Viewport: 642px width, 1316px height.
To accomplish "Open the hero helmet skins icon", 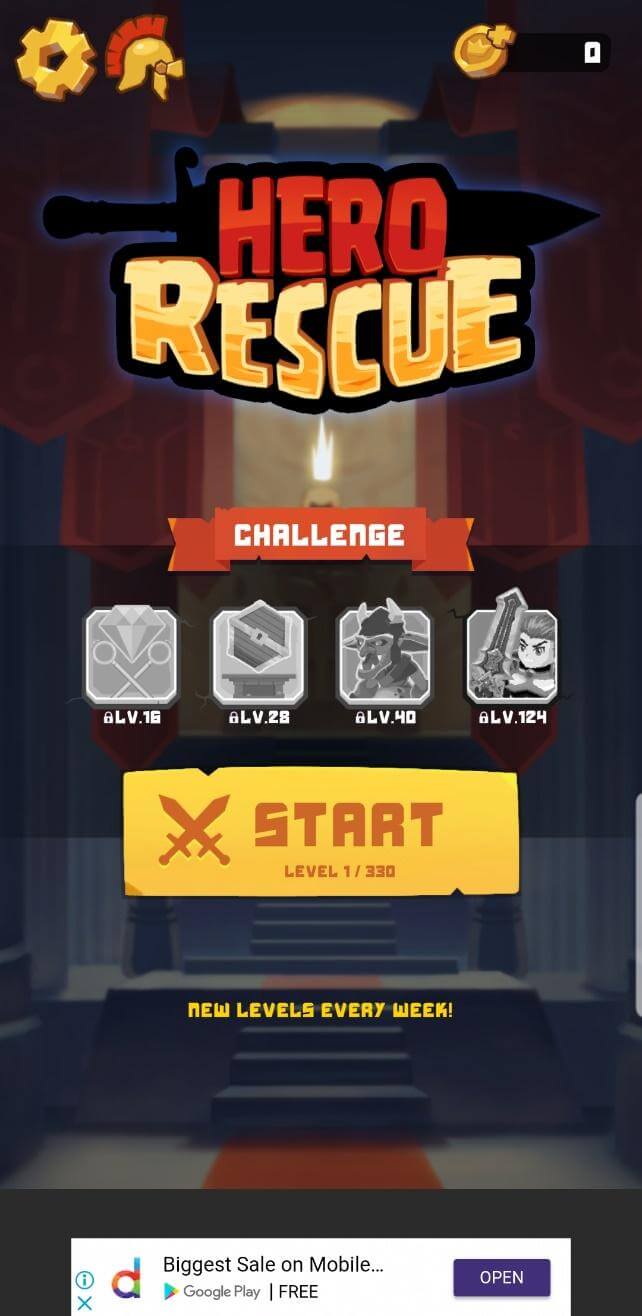I will tap(146, 58).
